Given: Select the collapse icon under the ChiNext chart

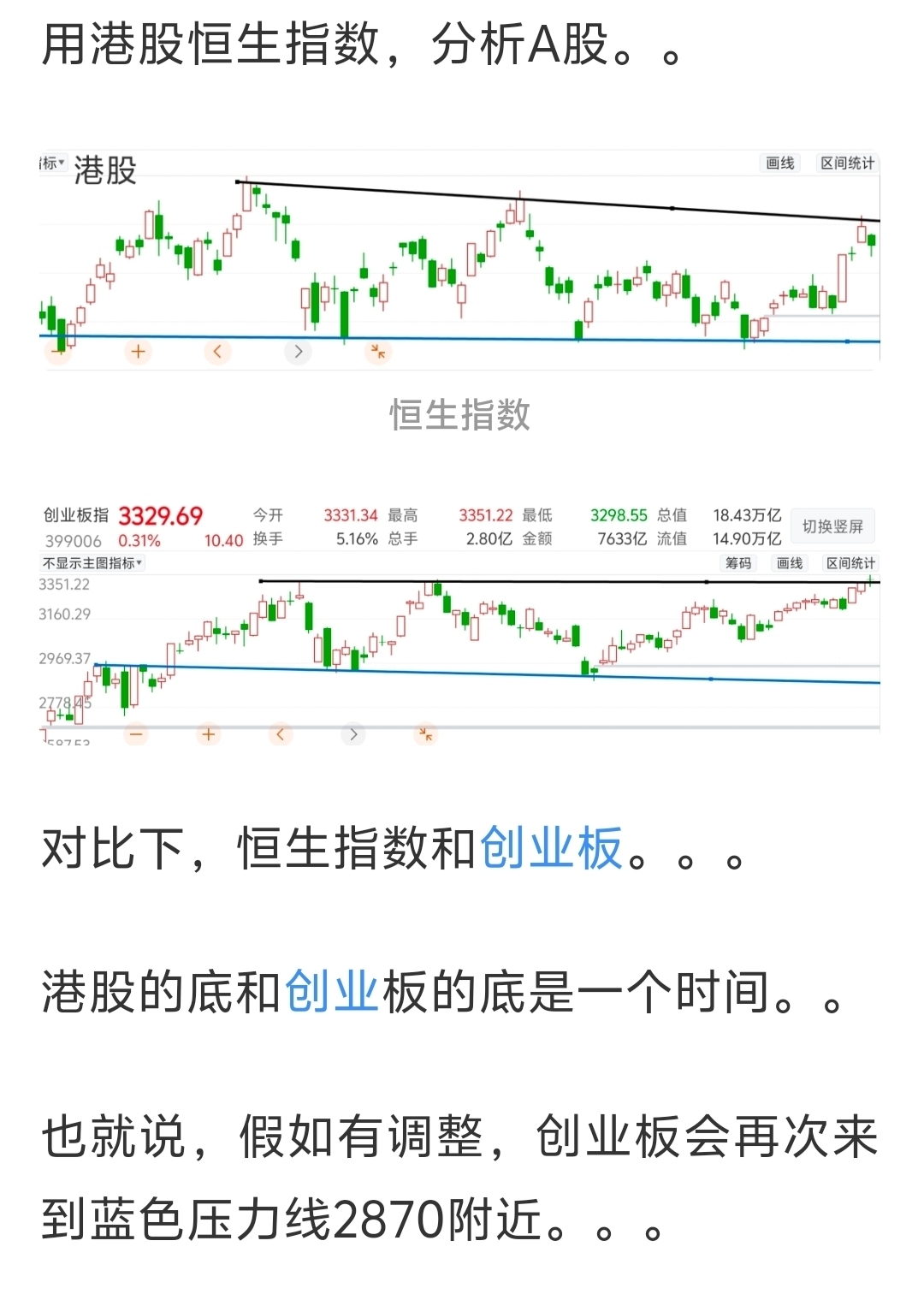Looking at the screenshot, I should click(x=425, y=734).
